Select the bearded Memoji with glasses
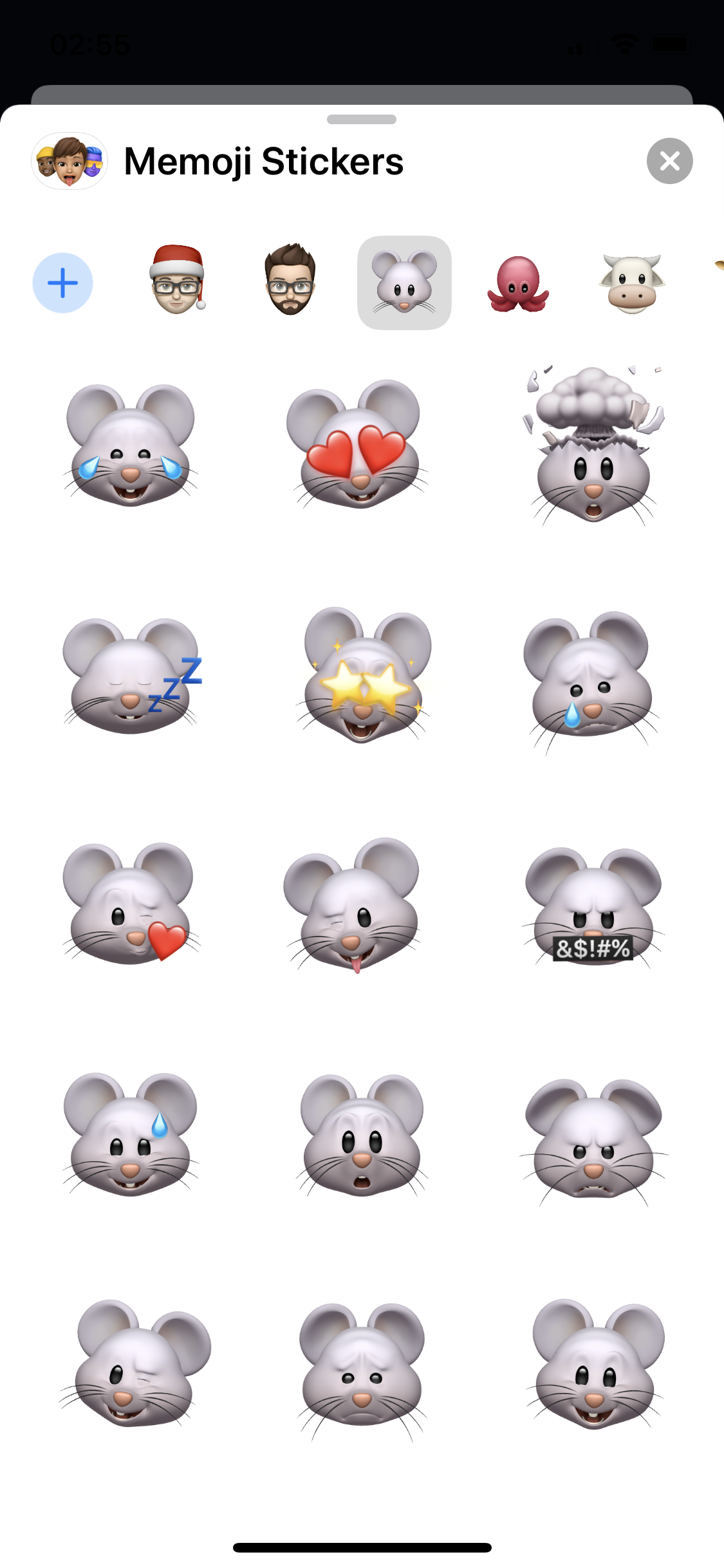The width and height of the screenshot is (724, 1568). [290, 279]
